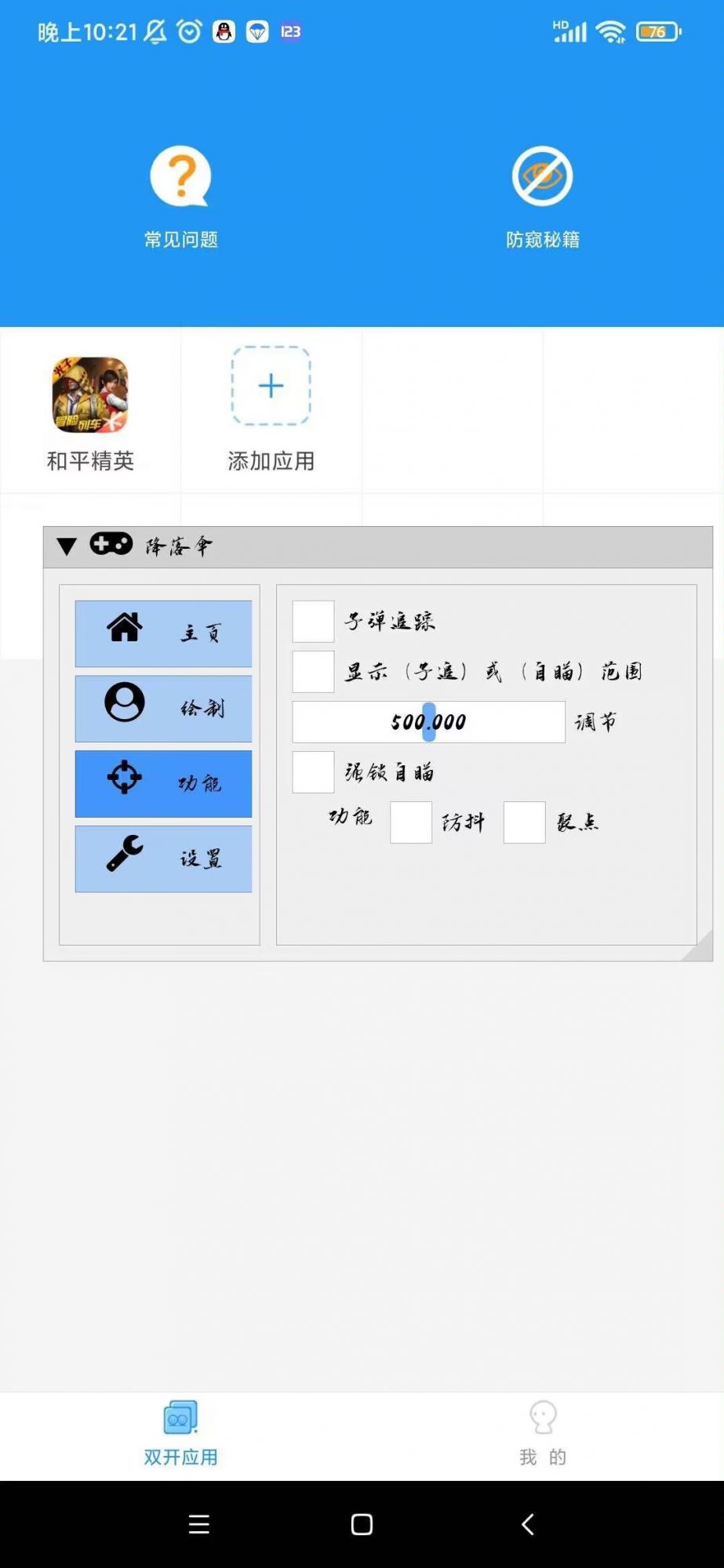Open the 设置 tab in panel
724x1568 pixels.
(x=163, y=858)
